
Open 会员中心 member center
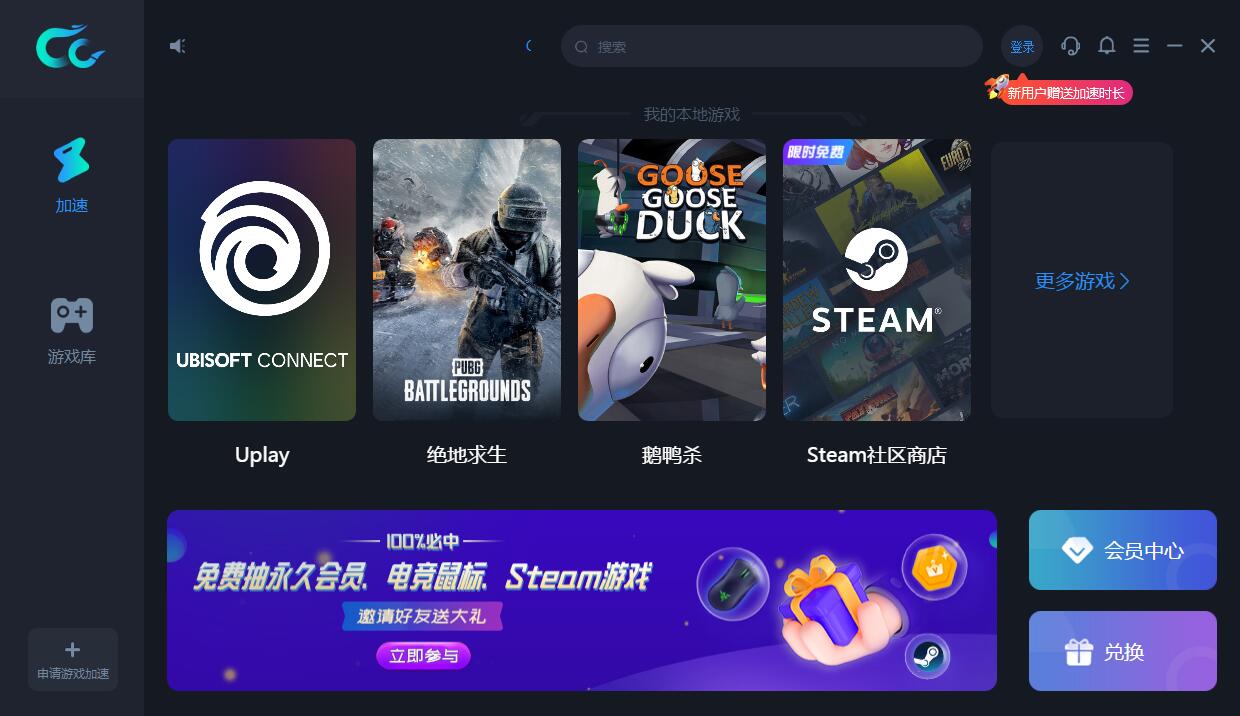pyautogui.click(x=1123, y=550)
